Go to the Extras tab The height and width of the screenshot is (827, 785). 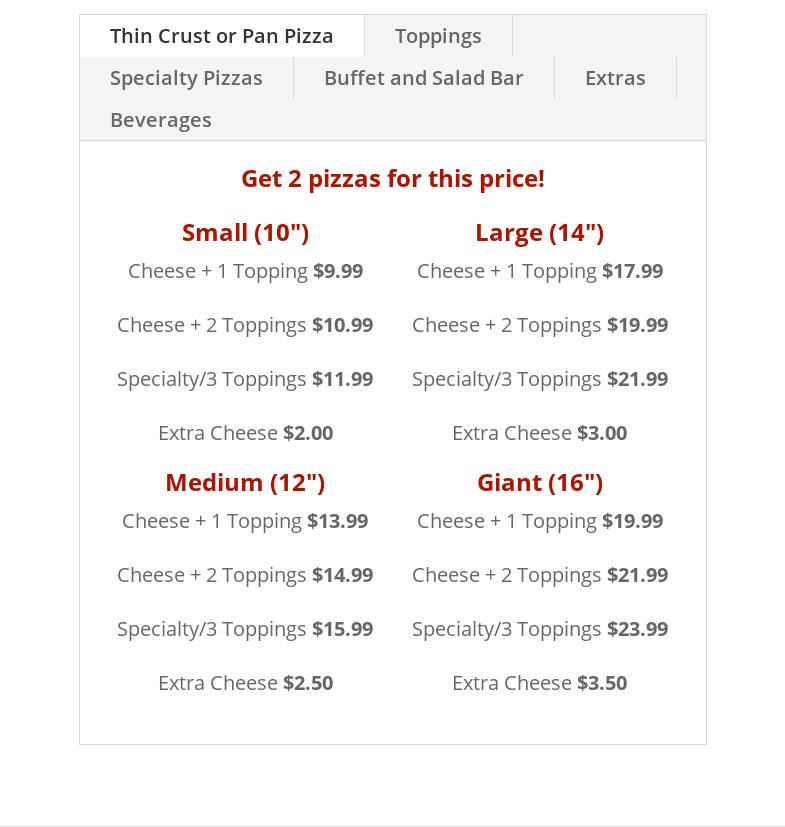615,78
